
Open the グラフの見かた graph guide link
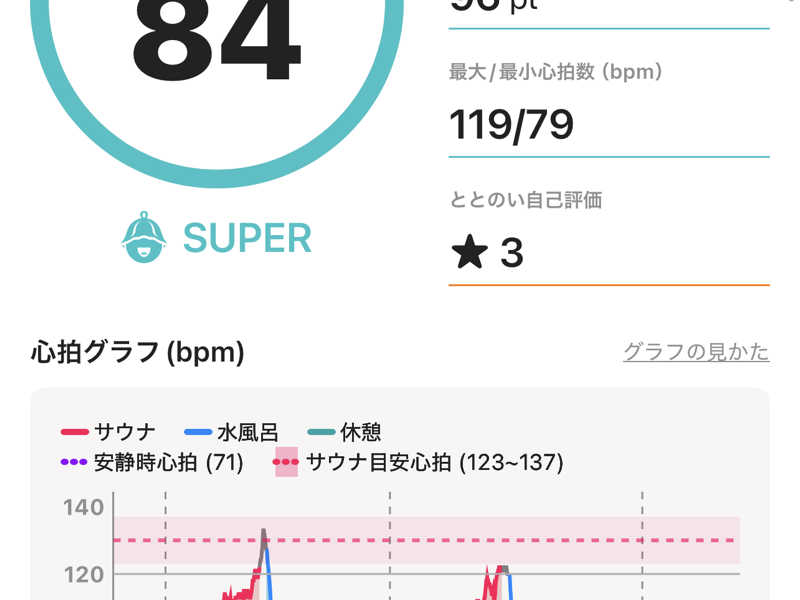point(696,352)
